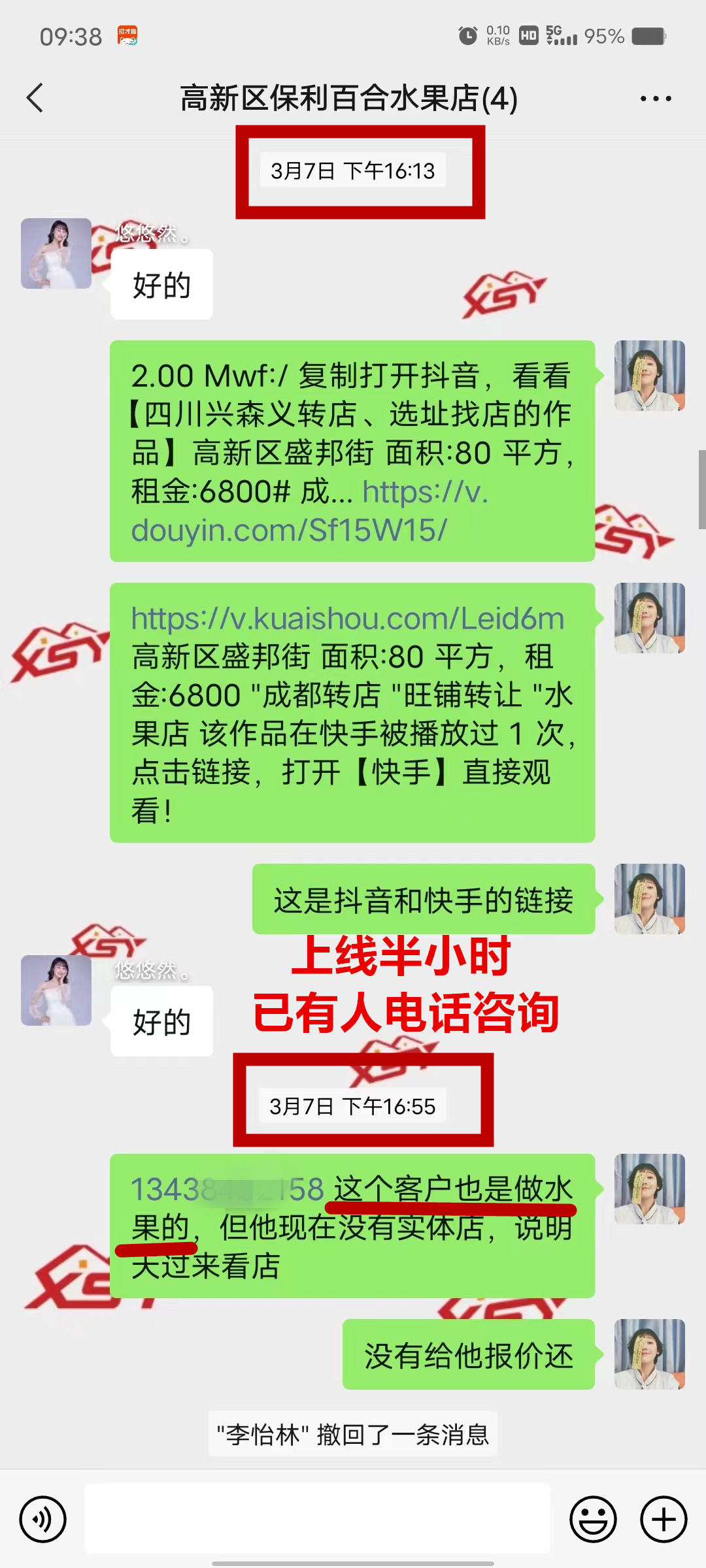
Task: Open the chat info overflow menu
Action: coord(655,99)
